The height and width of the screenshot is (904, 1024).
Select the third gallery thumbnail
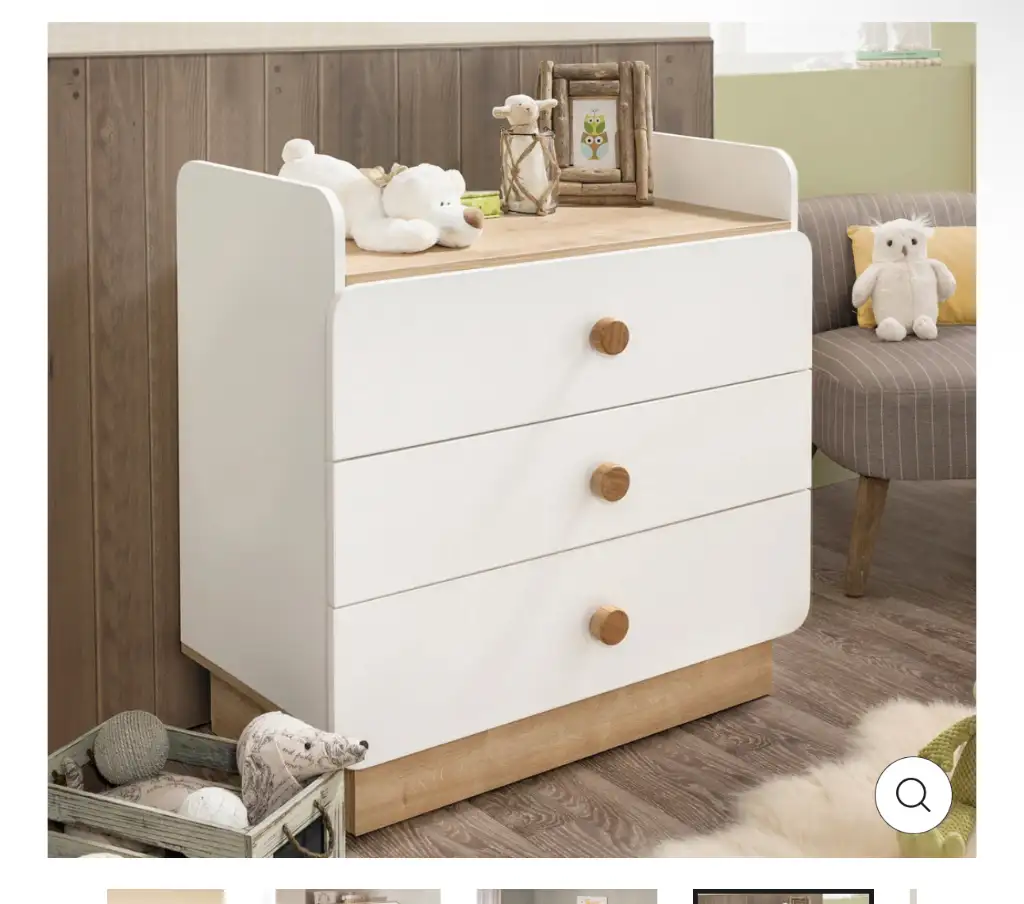(x=566, y=896)
